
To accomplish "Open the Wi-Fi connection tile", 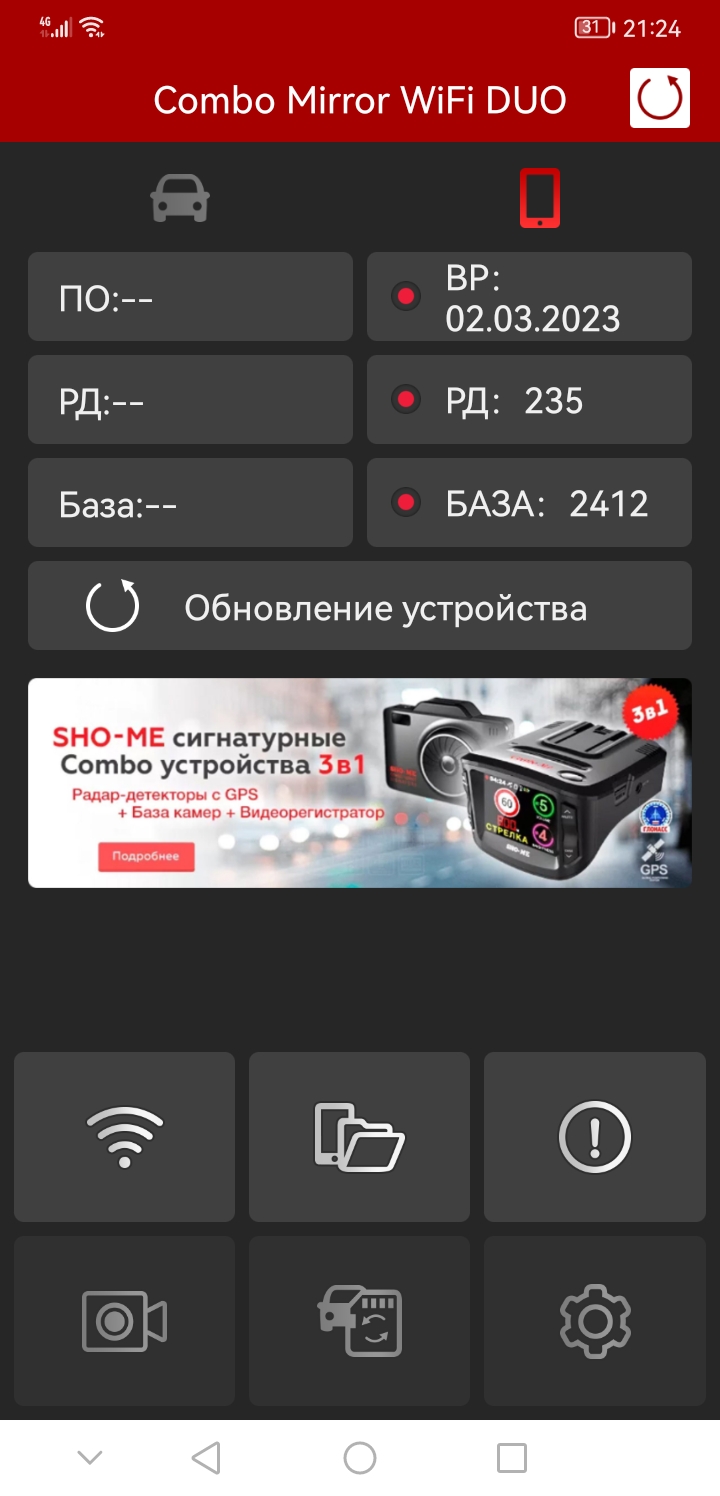I will 125,1137.
